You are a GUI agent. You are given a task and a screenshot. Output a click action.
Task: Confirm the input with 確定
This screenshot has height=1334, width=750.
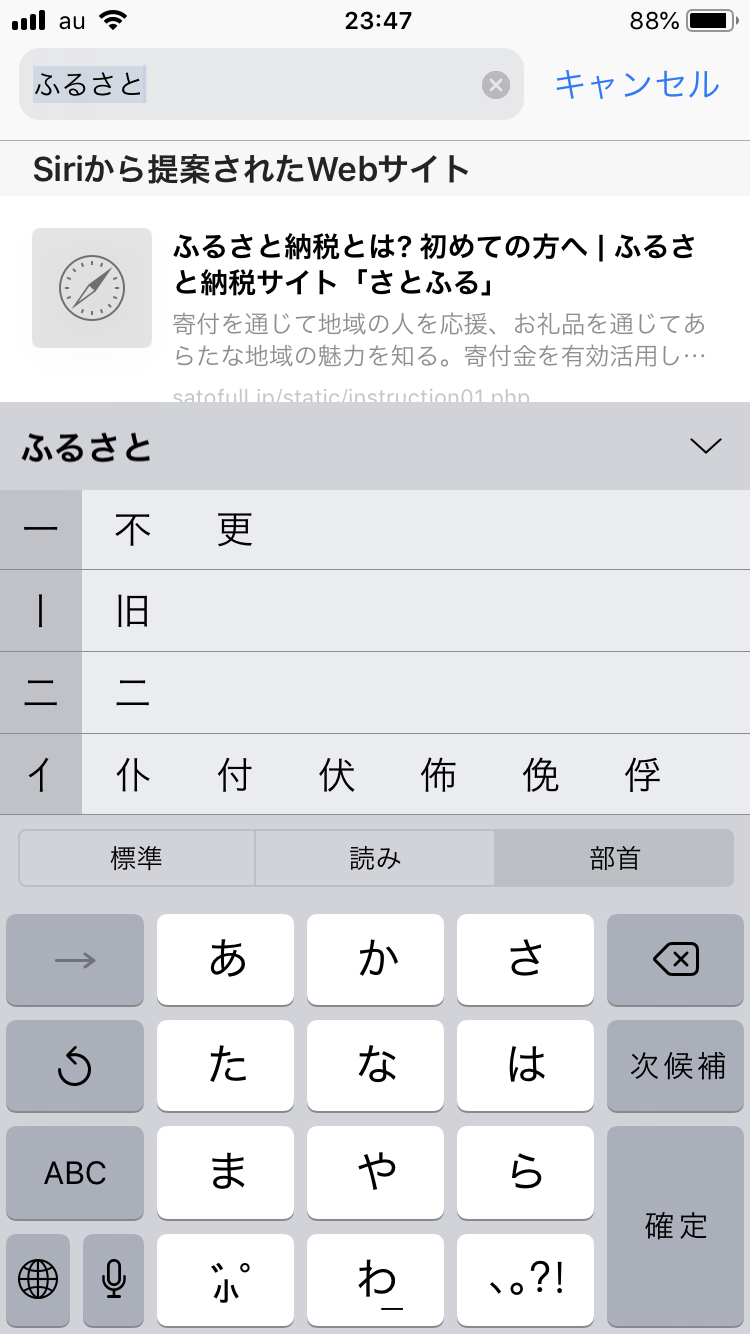pos(677,1226)
